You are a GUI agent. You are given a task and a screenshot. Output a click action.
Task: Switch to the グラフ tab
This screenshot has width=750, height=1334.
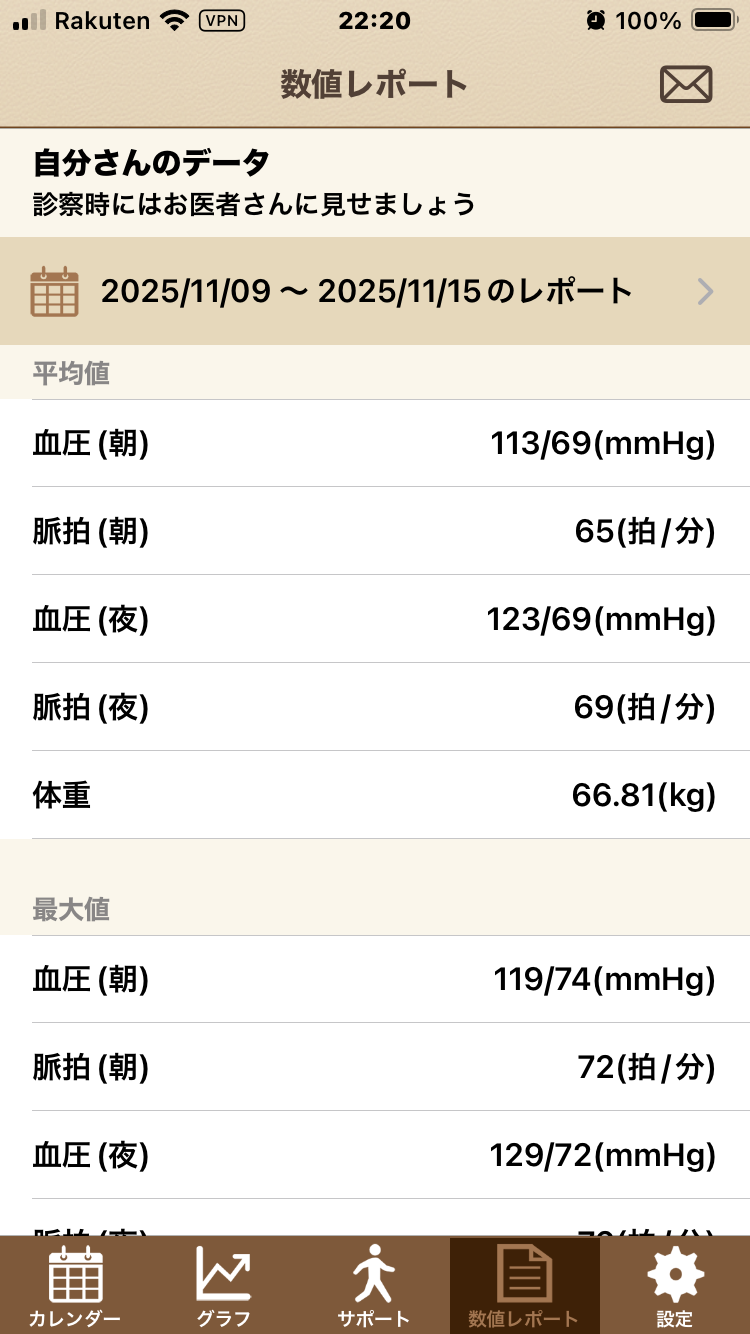224,1286
